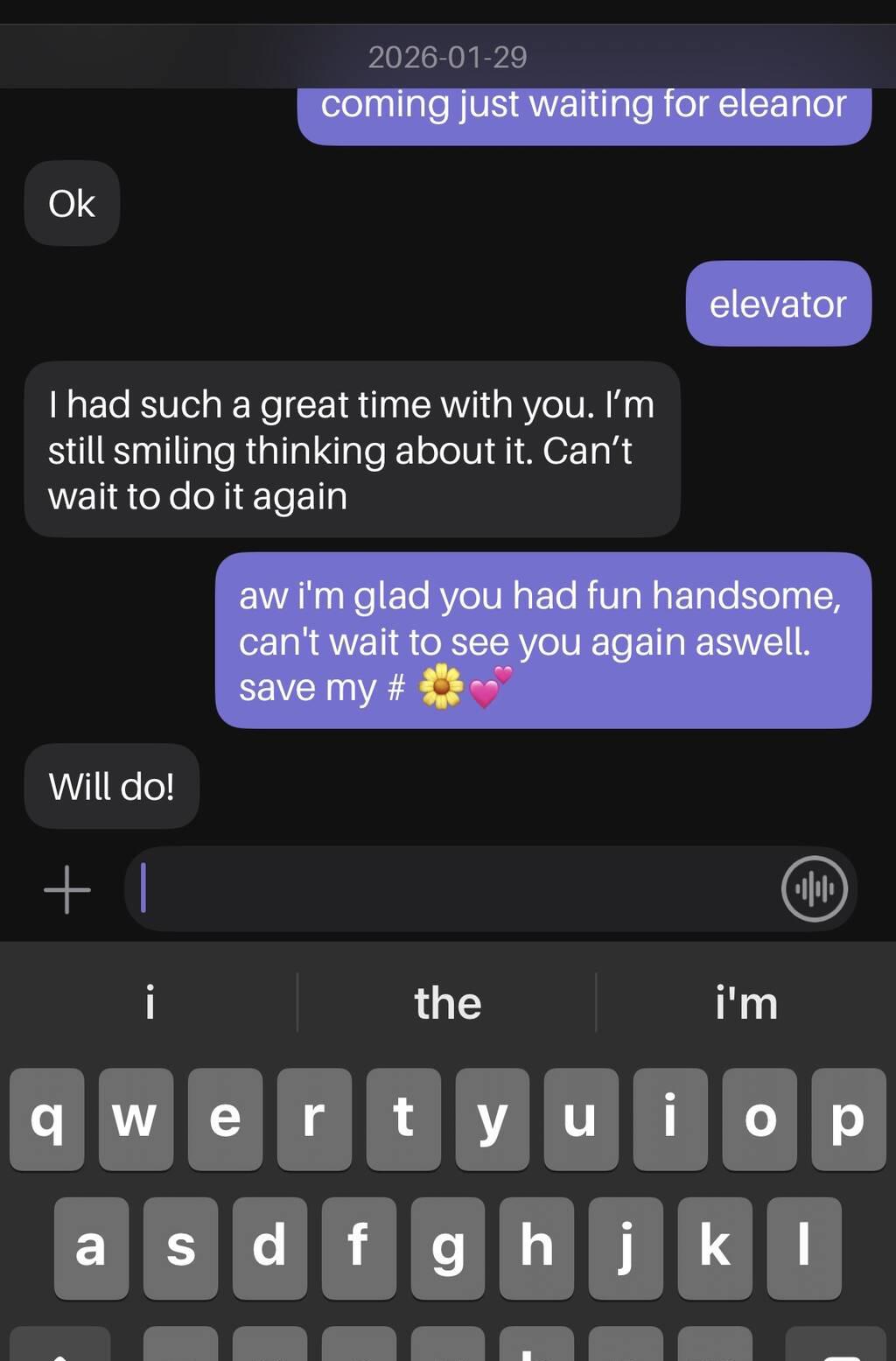Screen dimensions: 896x1361
Task: Choose the "the" keyboard suggestion
Action: click(447, 1003)
